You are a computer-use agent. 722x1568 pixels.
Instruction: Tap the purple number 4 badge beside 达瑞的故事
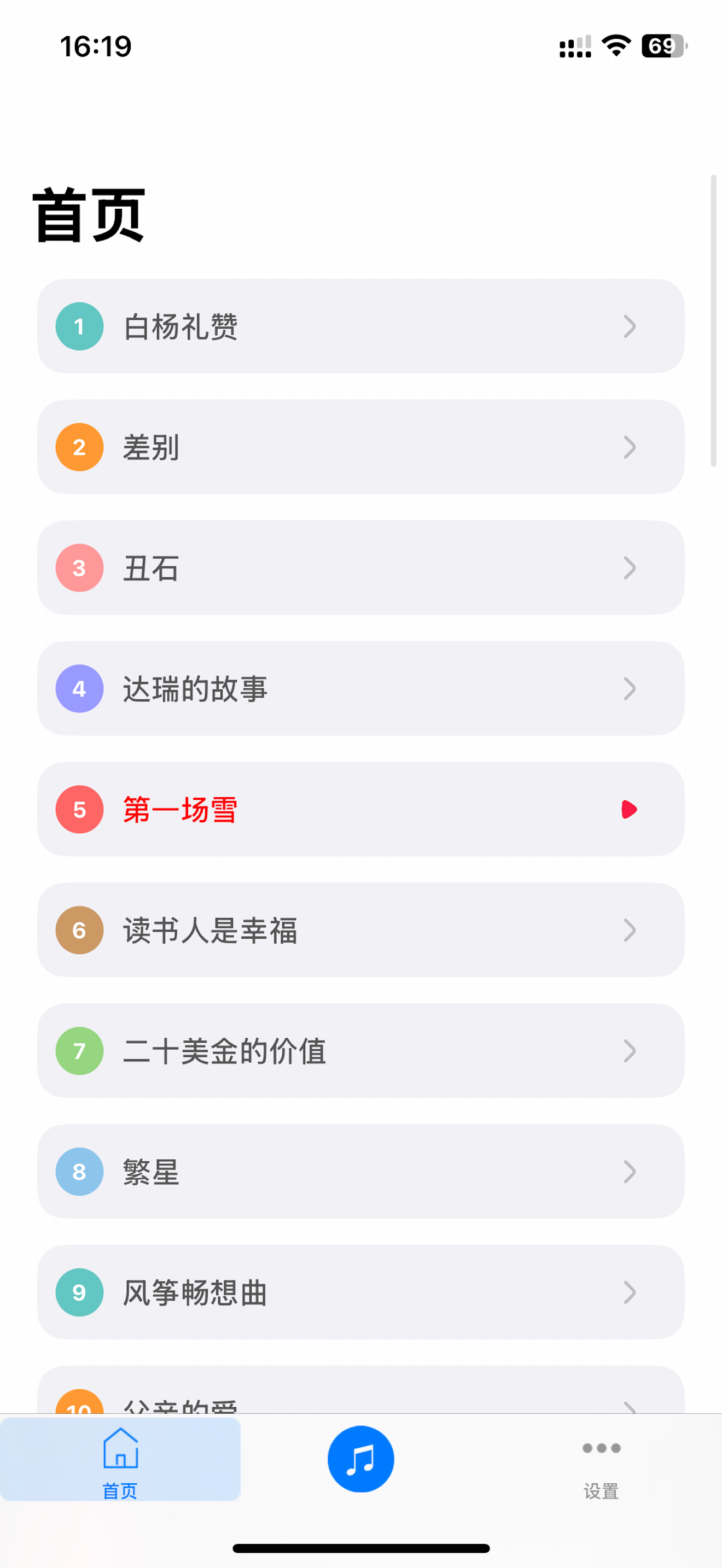pyautogui.click(x=79, y=689)
